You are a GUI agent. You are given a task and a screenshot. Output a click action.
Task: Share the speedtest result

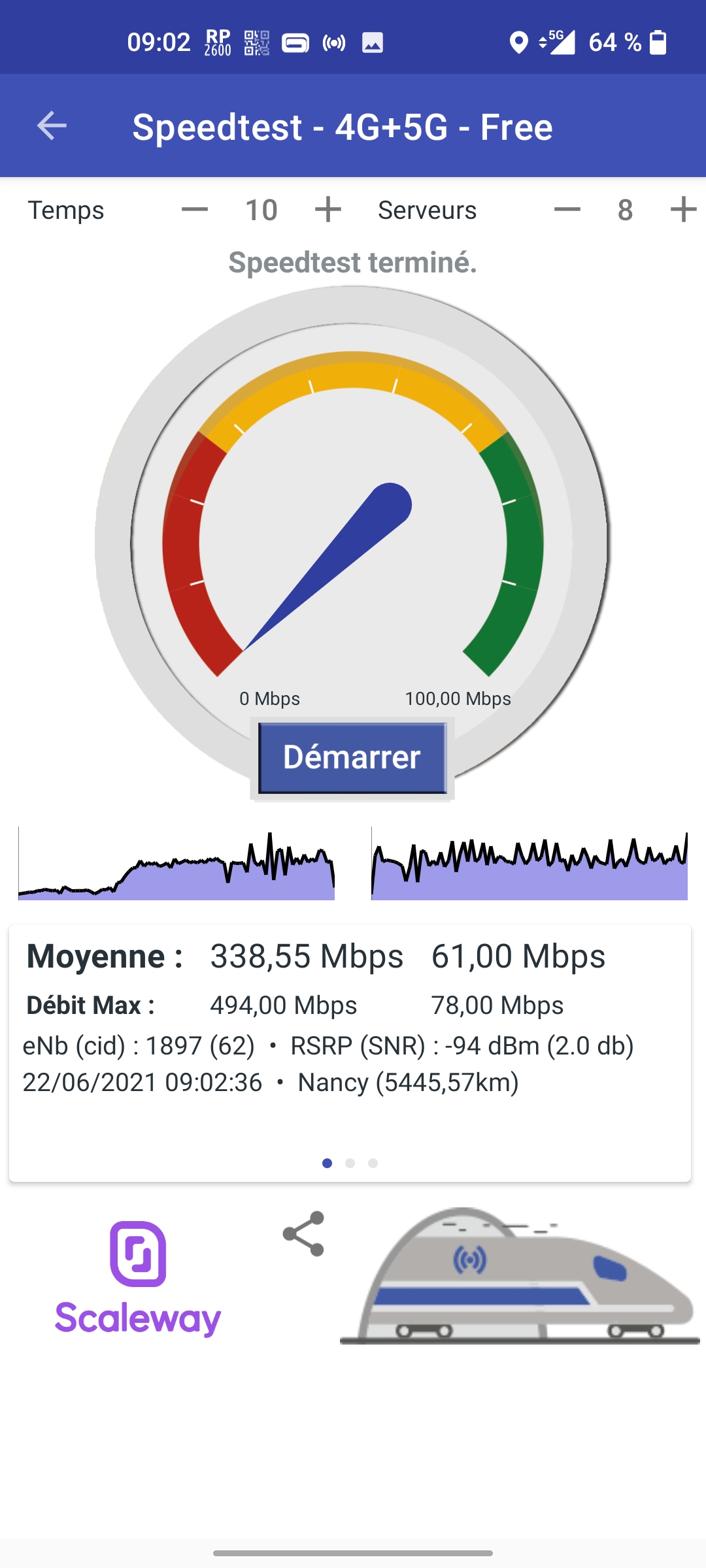point(303,1234)
